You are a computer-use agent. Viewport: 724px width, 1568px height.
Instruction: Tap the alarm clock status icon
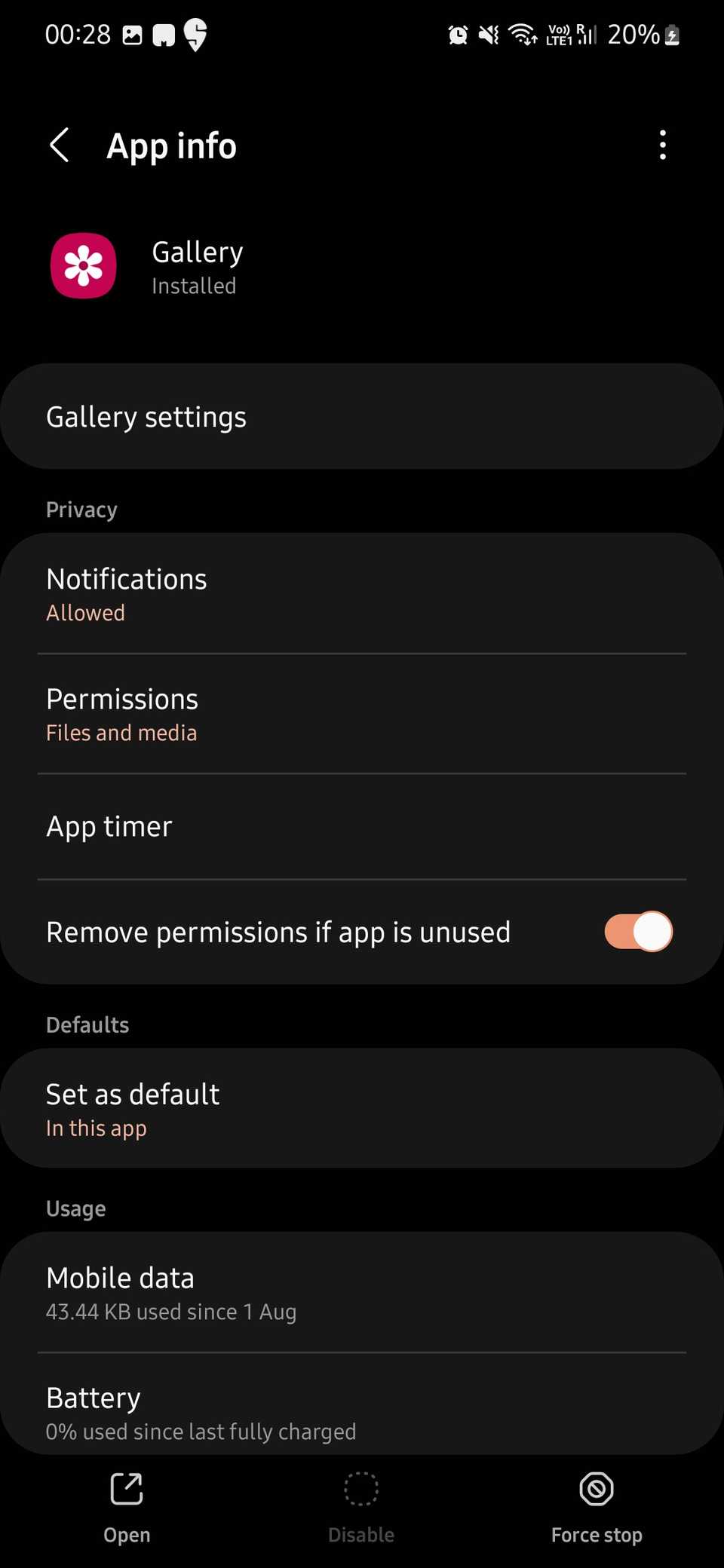tap(457, 33)
